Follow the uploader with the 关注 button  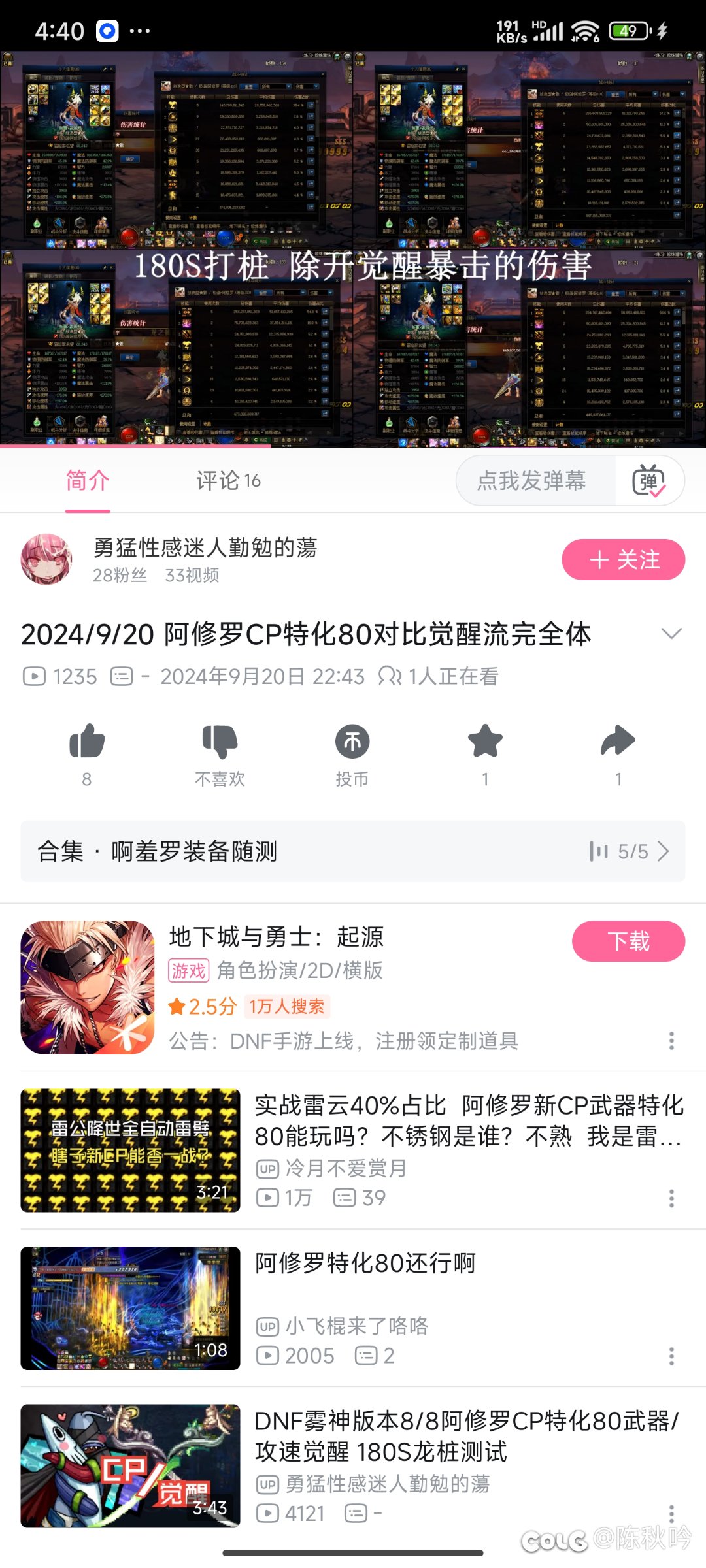tap(624, 560)
